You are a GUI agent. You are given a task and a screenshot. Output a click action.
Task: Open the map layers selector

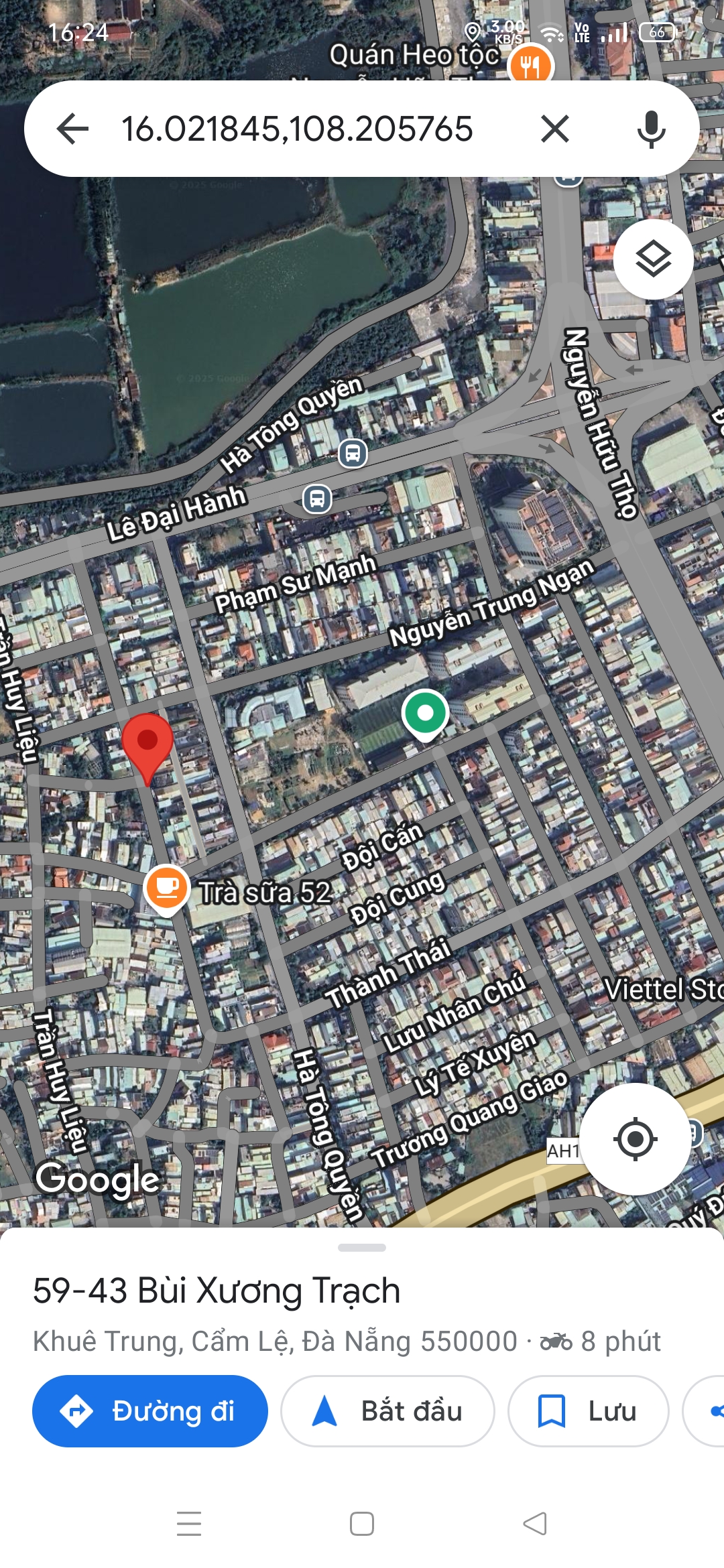click(653, 259)
